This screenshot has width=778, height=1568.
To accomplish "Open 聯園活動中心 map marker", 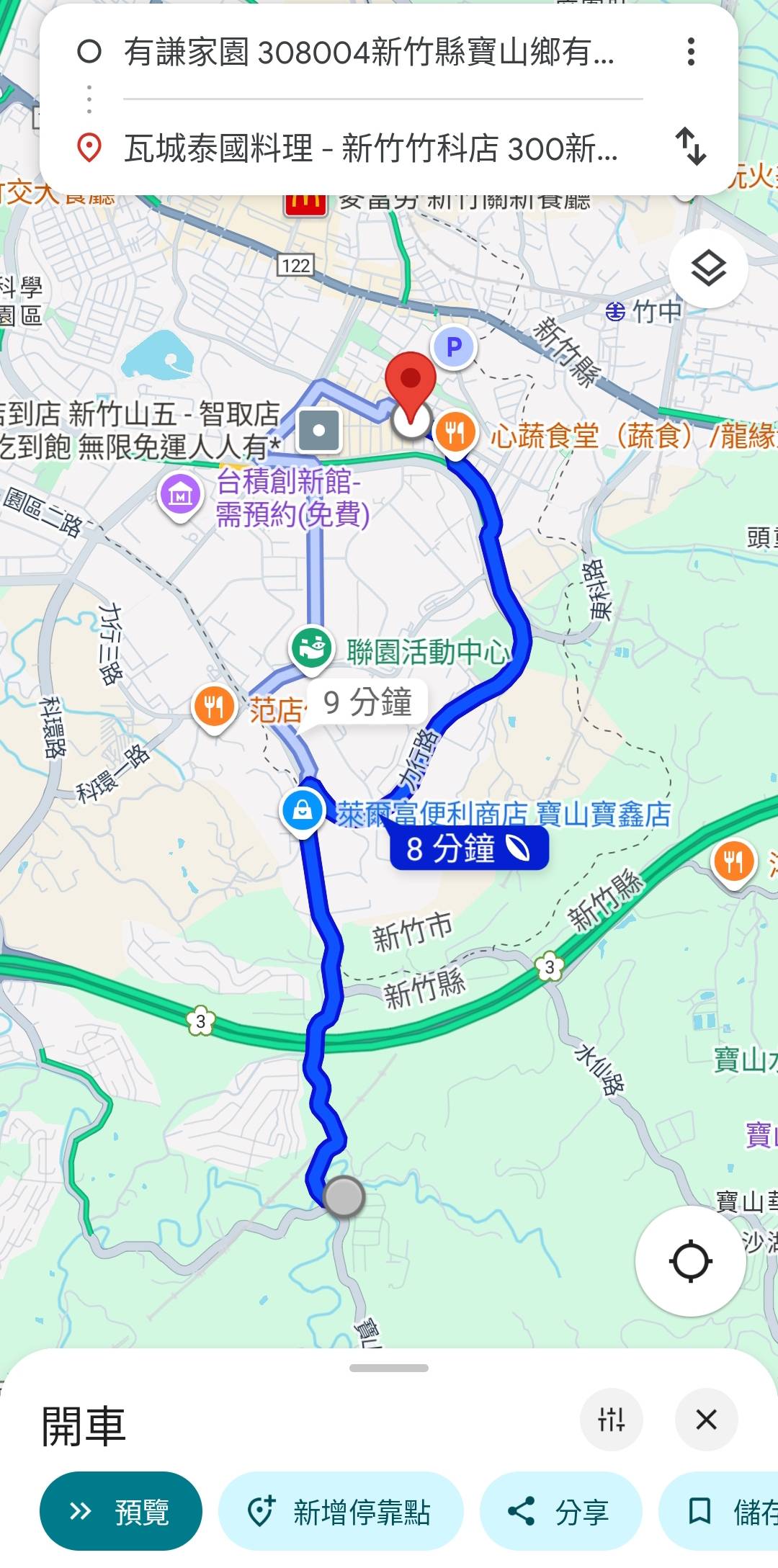I will [311, 648].
